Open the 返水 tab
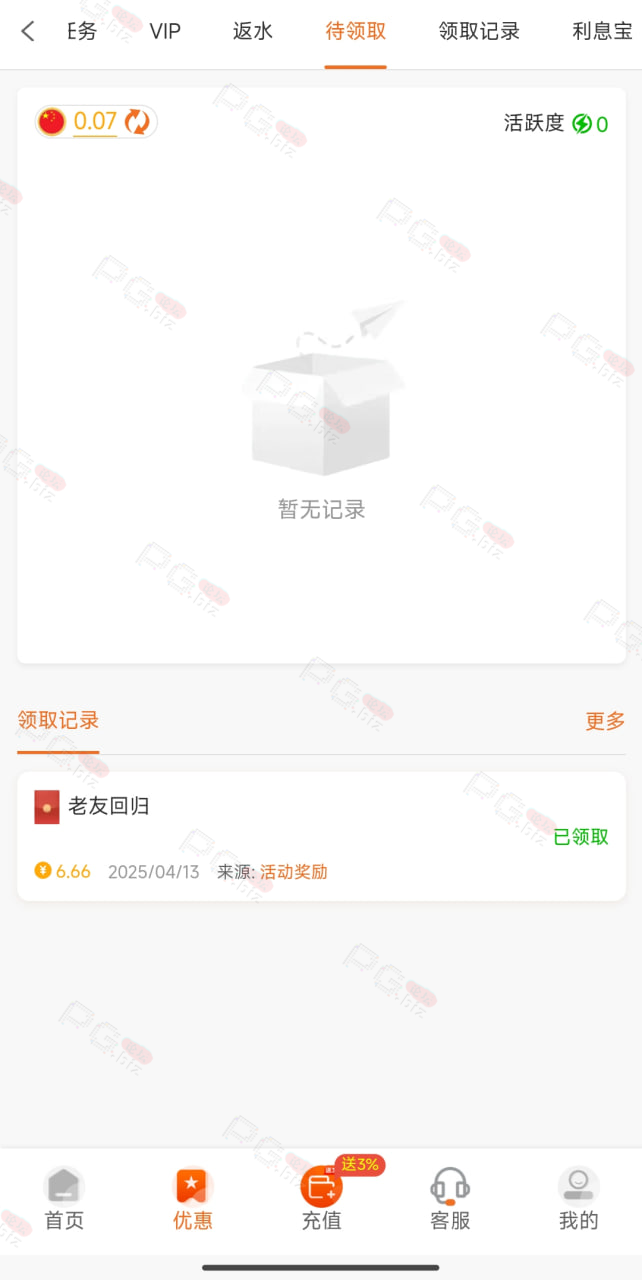This screenshot has height=1280, width=642. coord(253,31)
